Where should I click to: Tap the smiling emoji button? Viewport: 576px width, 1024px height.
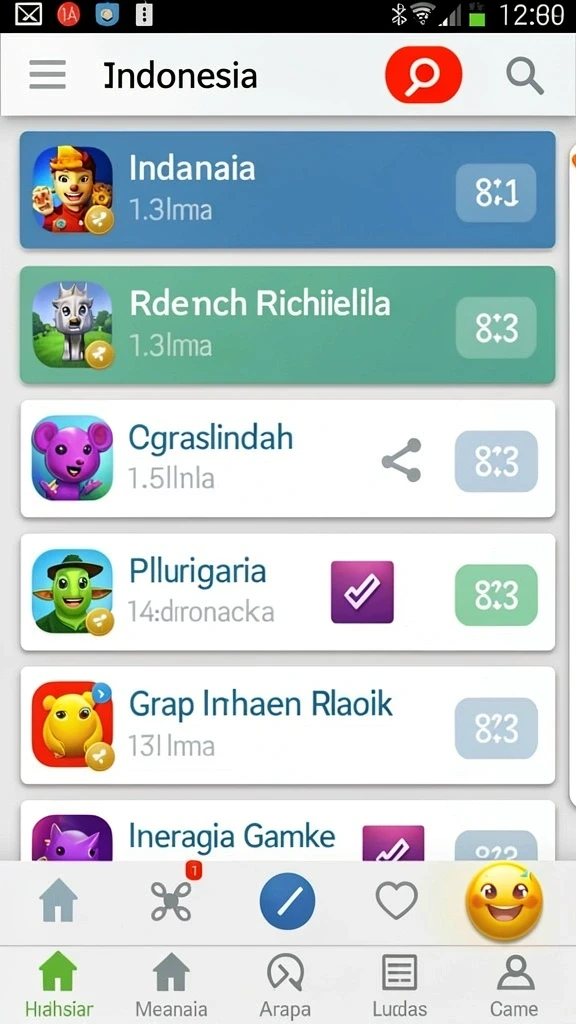coord(504,901)
